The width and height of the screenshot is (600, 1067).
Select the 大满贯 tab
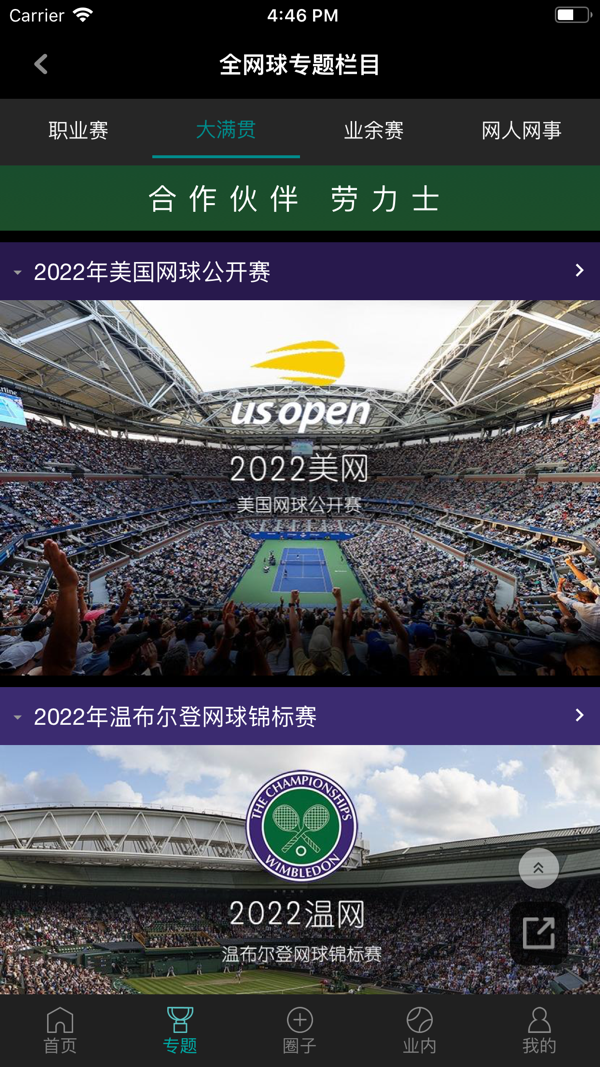coord(226,131)
